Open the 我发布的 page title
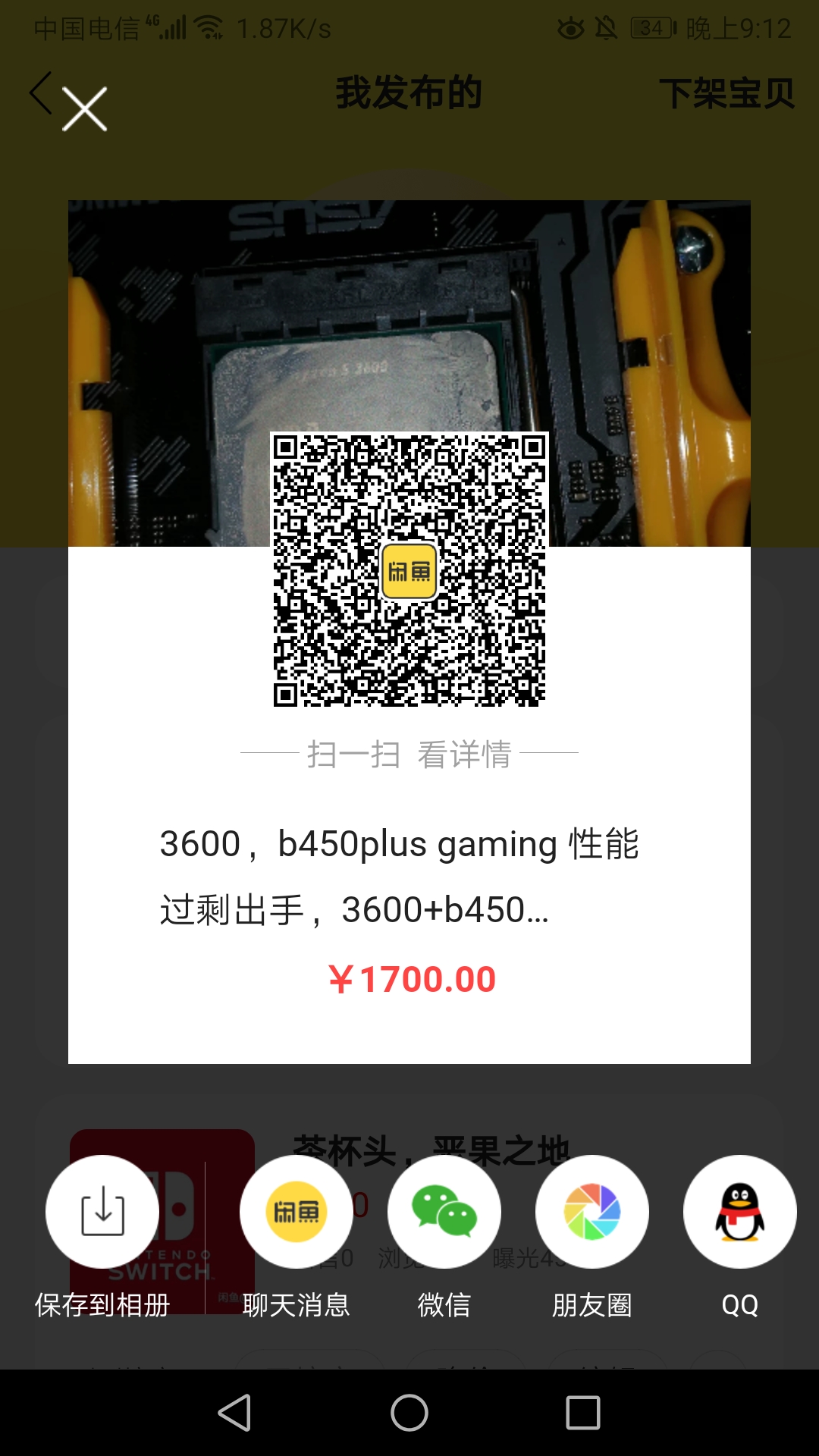The width and height of the screenshot is (819, 1456). pos(409,93)
